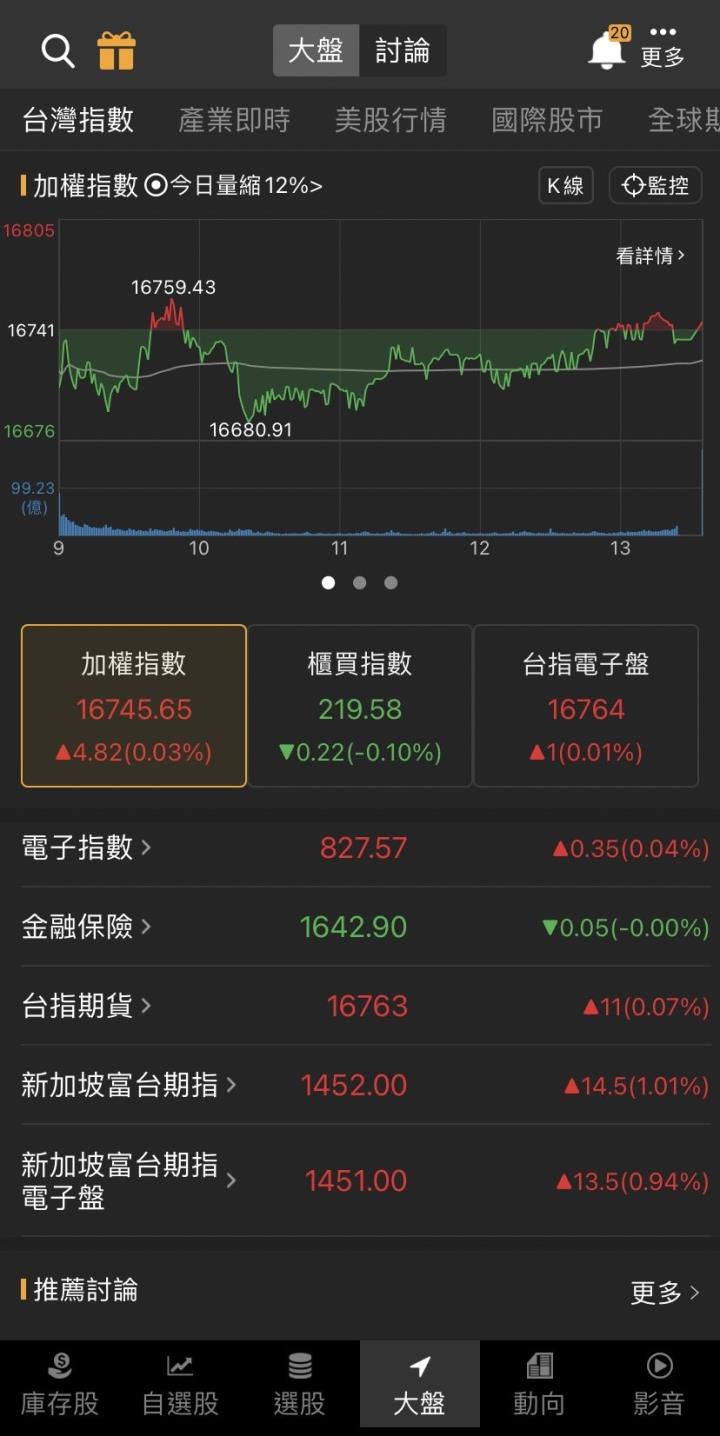Toggle the K線 candlestick chart mode
Viewport: 720px width, 1436px height.
565,185
